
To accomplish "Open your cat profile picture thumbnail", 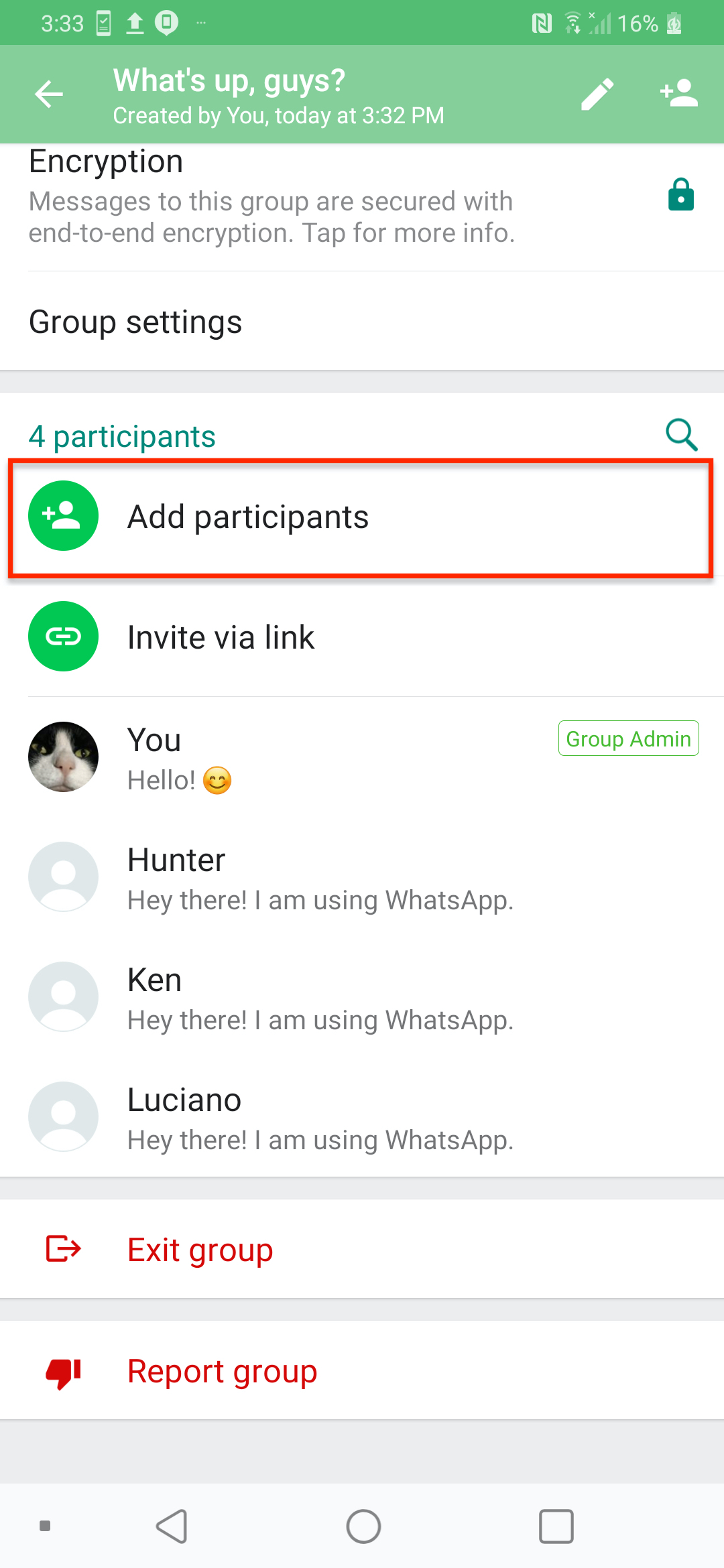I will tap(63, 757).
